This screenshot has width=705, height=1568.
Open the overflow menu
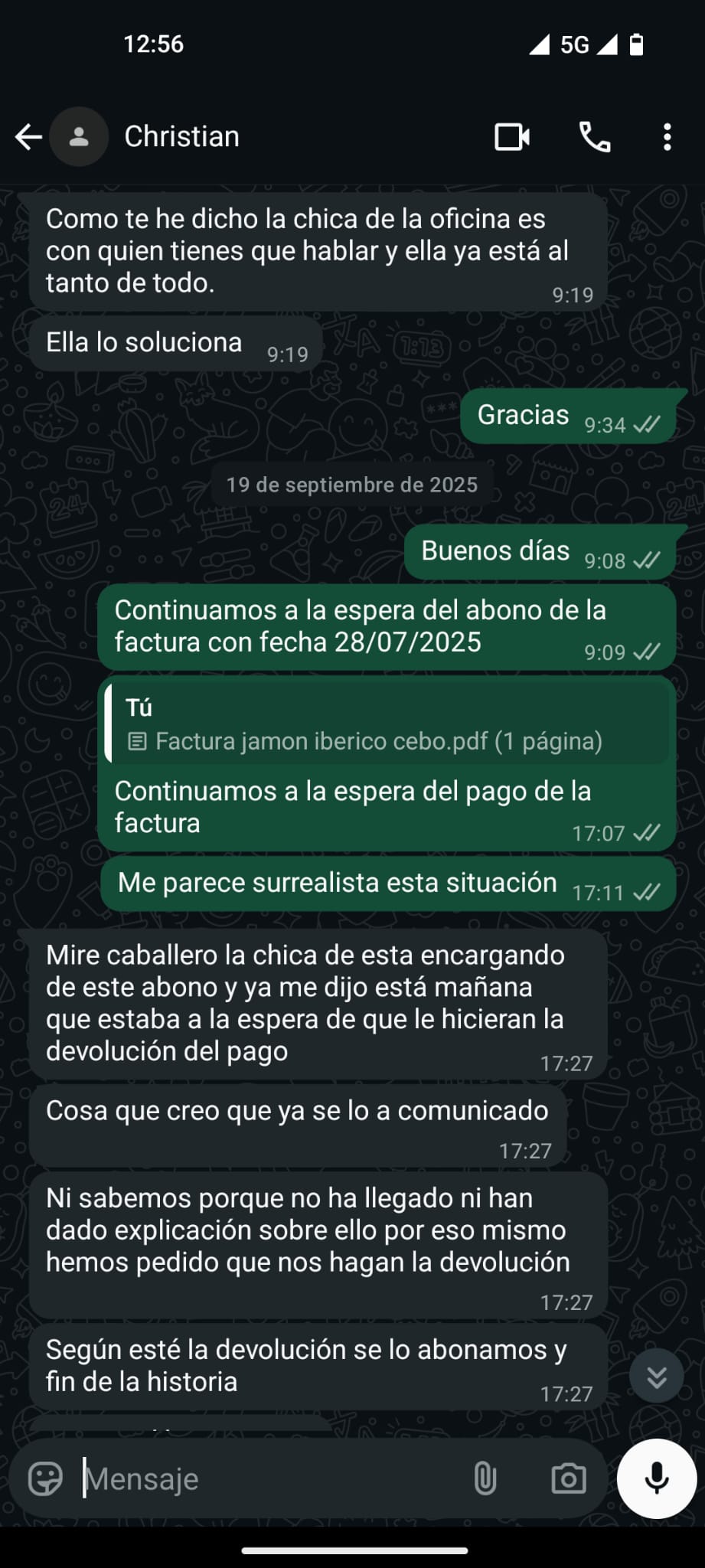coord(667,137)
